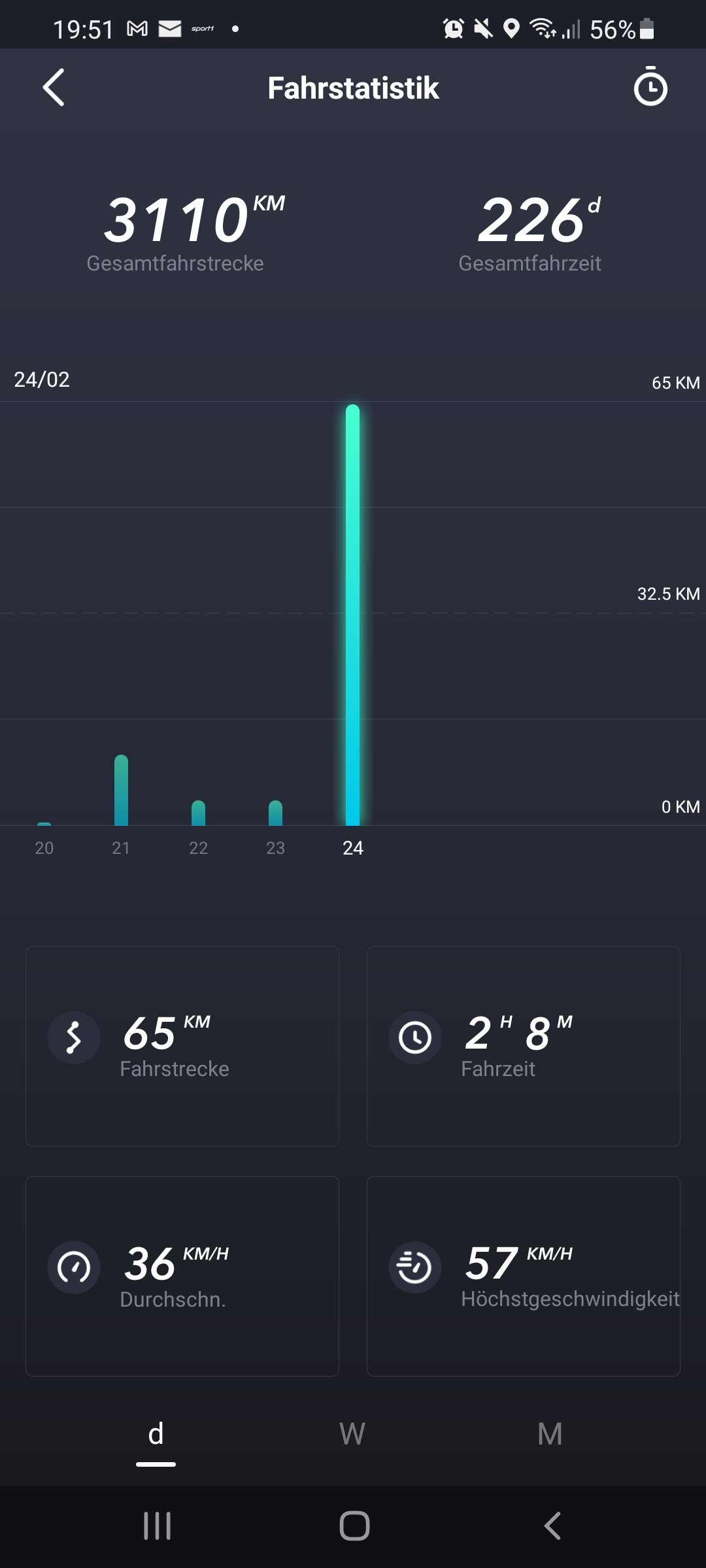Go back from Fahrstatistik screen
This screenshot has width=706, height=1568.
(54, 88)
